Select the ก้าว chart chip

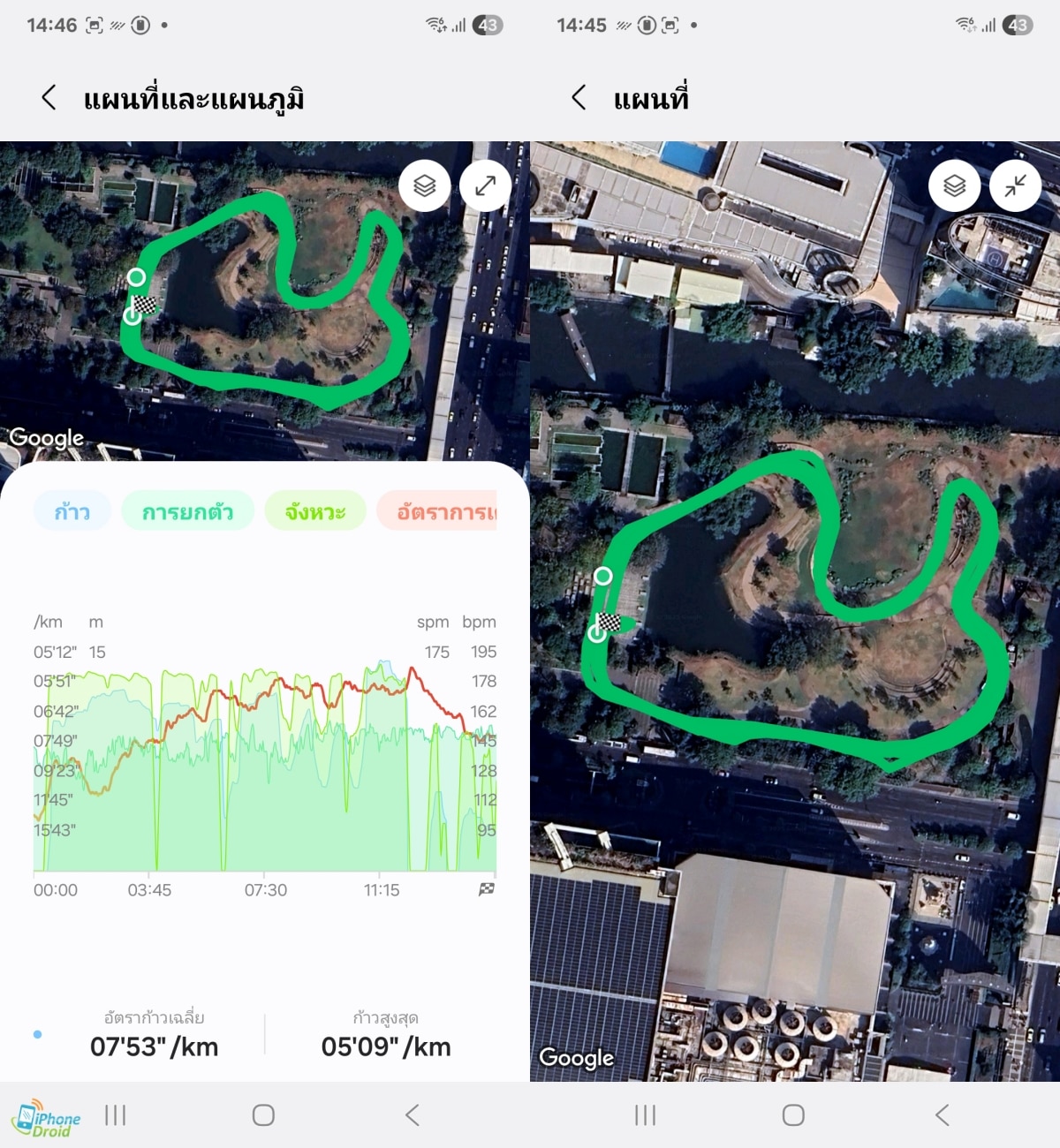coord(72,511)
